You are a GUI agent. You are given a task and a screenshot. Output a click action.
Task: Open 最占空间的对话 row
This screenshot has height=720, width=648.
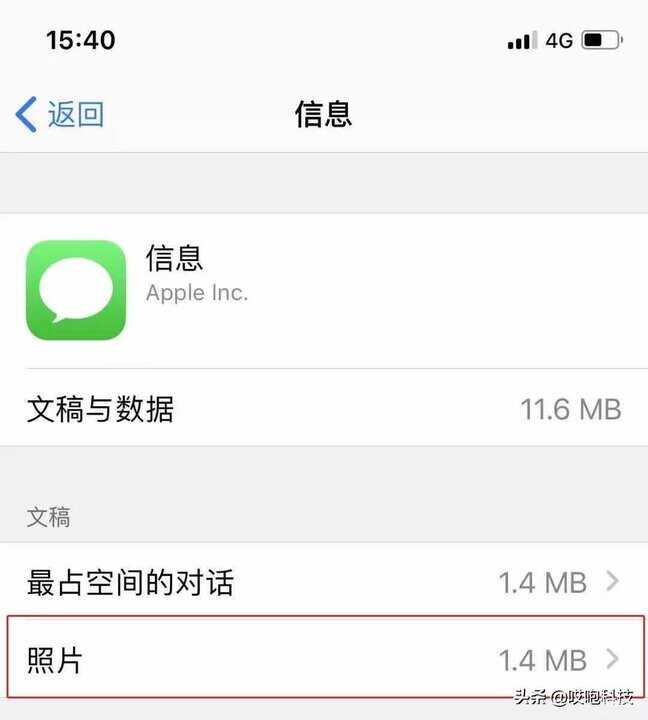coord(323,580)
